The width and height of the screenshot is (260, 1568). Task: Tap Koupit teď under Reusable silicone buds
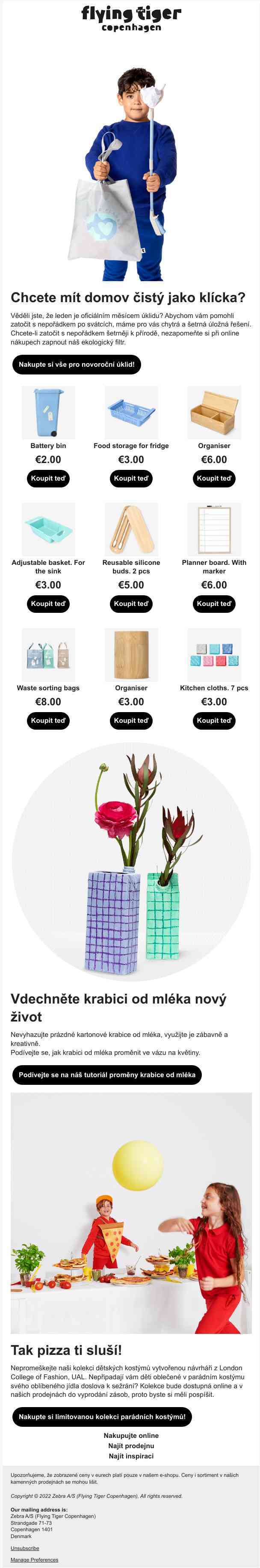pos(131,604)
